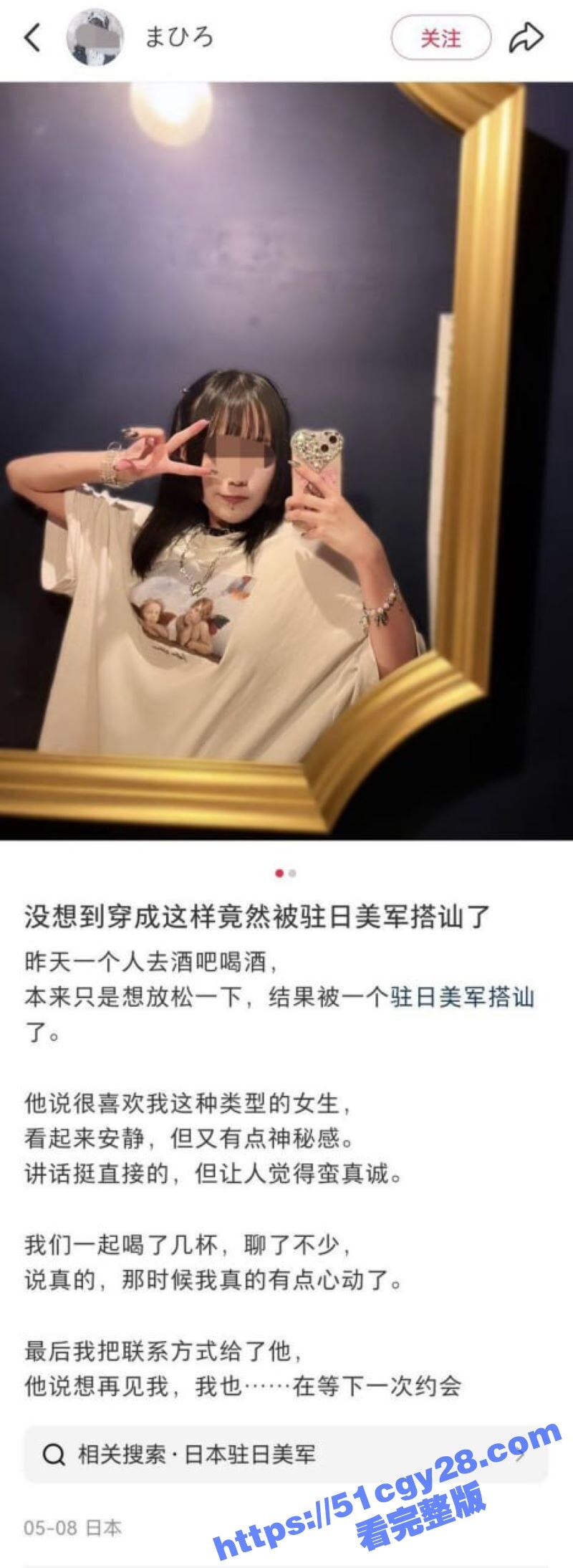Go back using the top-left arrow
Viewport: 573px width, 1568px height.
[32, 37]
